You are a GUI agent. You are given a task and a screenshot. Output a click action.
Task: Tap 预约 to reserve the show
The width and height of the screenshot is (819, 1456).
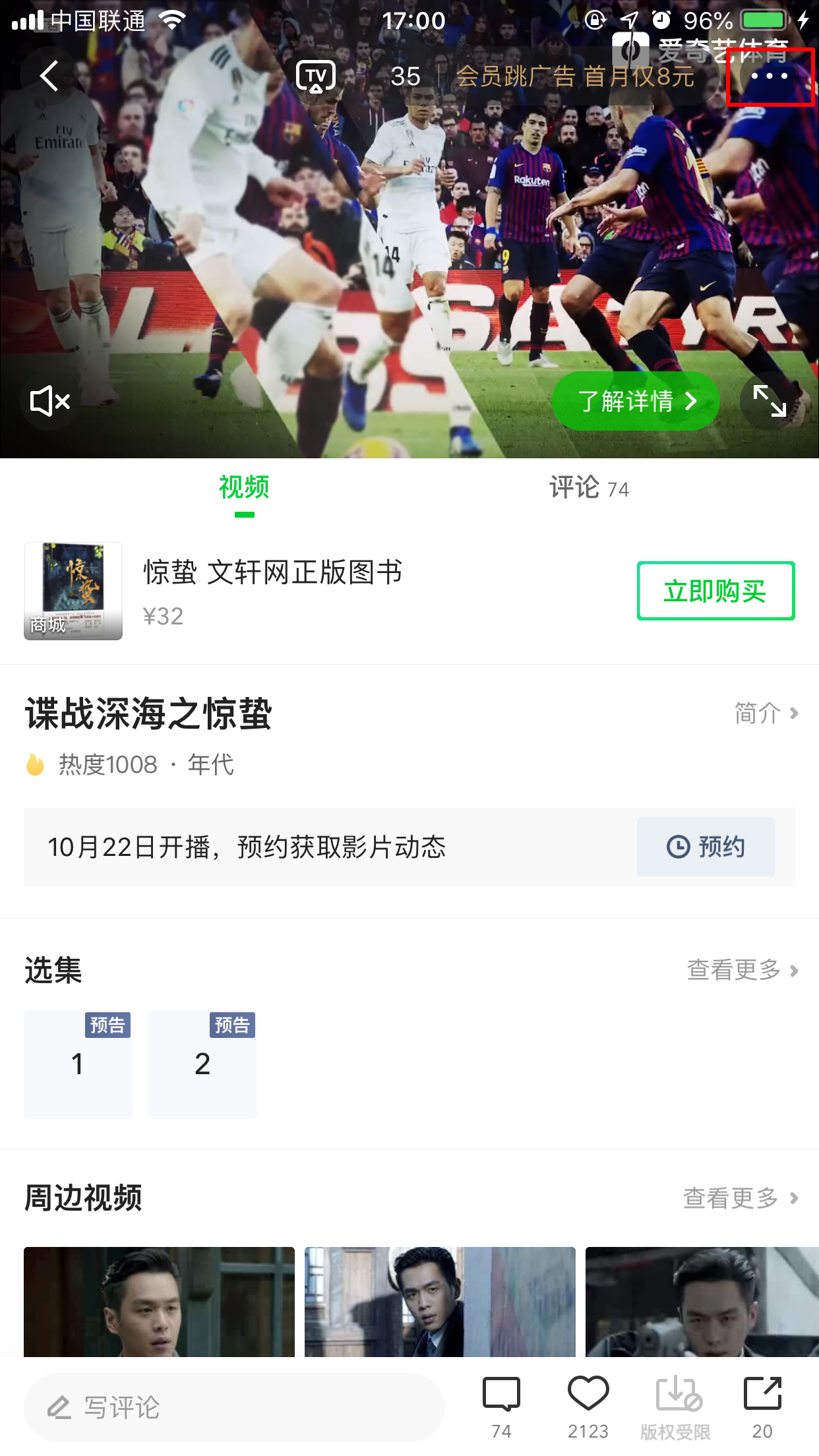pos(706,846)
